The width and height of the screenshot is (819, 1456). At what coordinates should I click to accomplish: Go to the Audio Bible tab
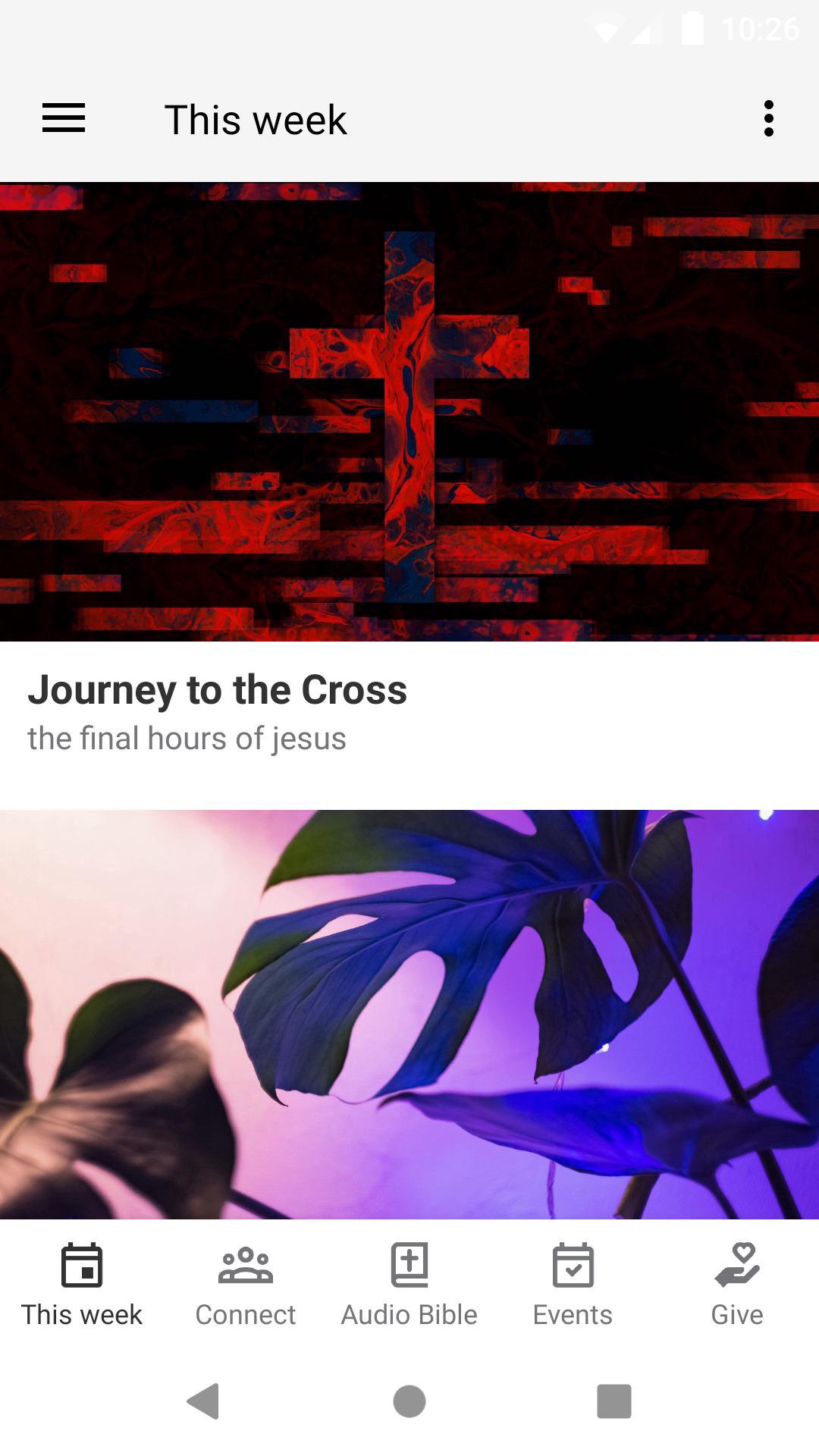point(409,1285)
